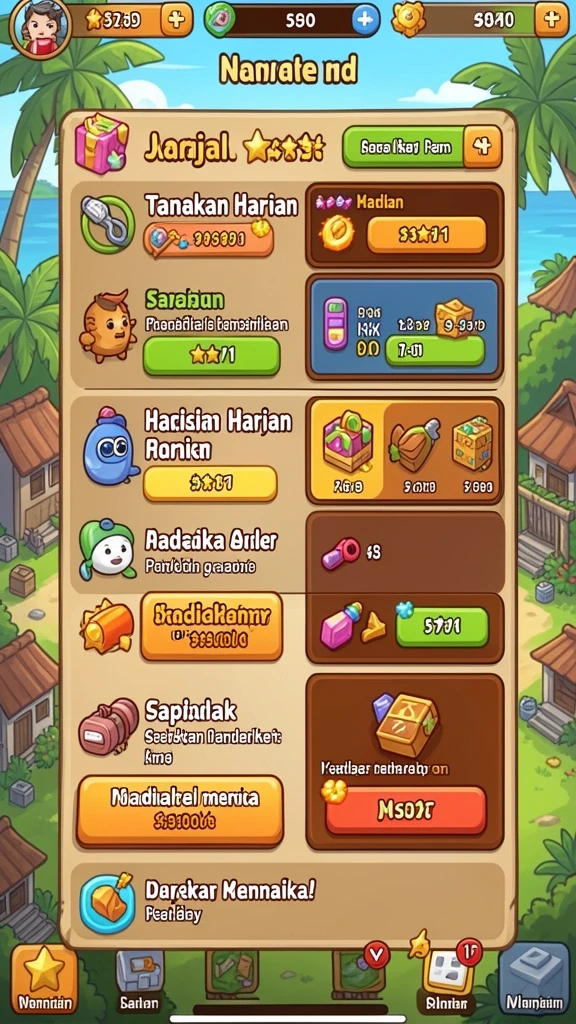
Task: Tap the green button in the blue card
Action: [x=435, y=351]
